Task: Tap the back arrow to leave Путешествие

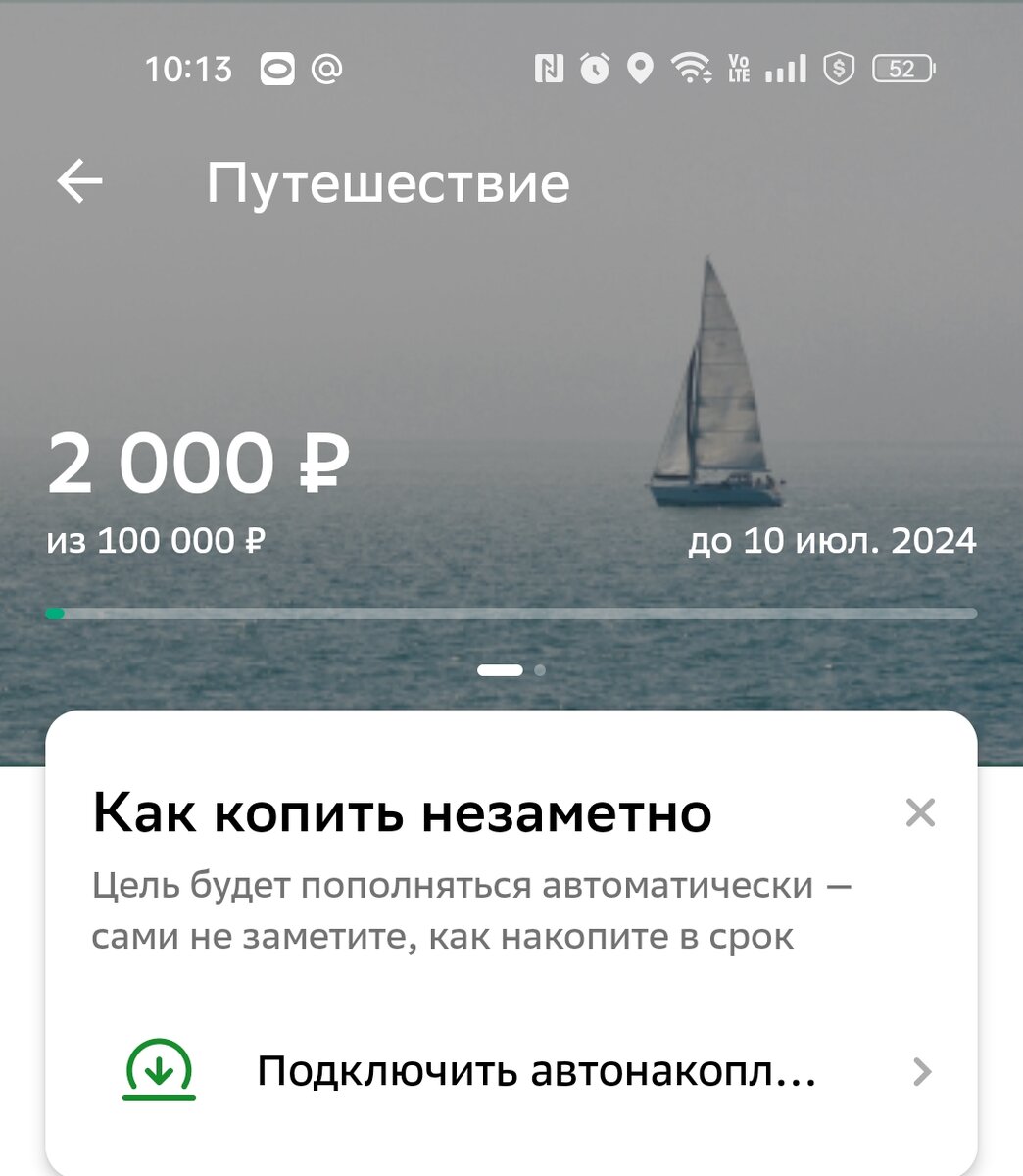Action: pos(78,179)
